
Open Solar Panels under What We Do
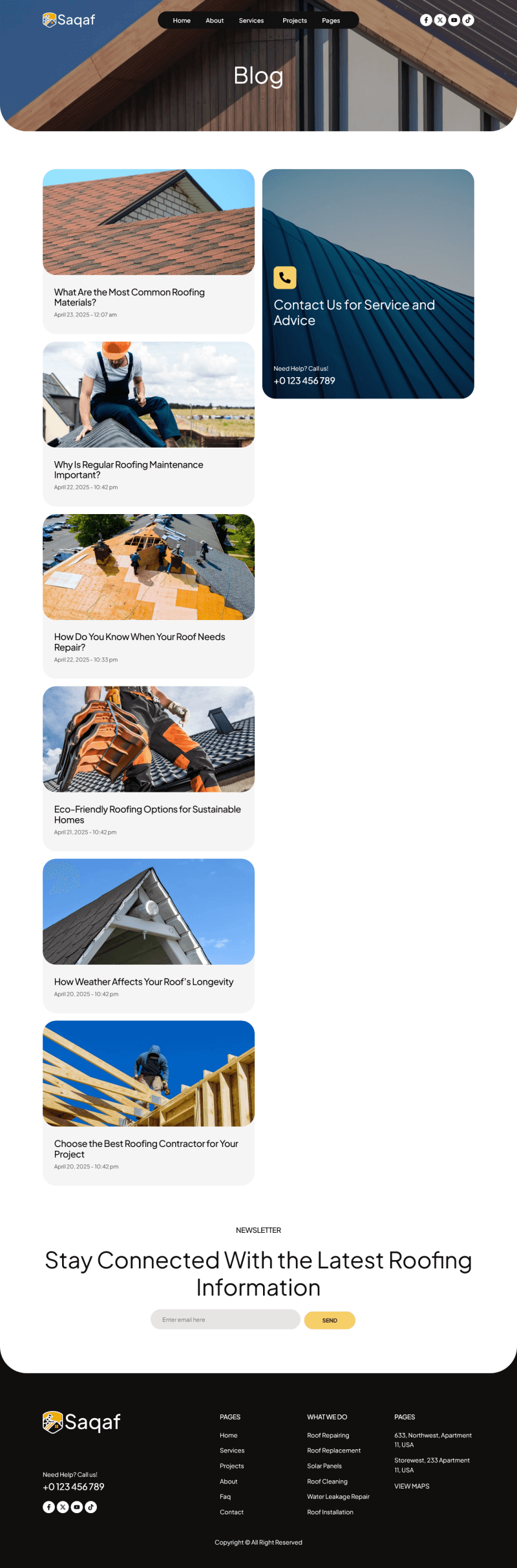[x=324, y=1466]
